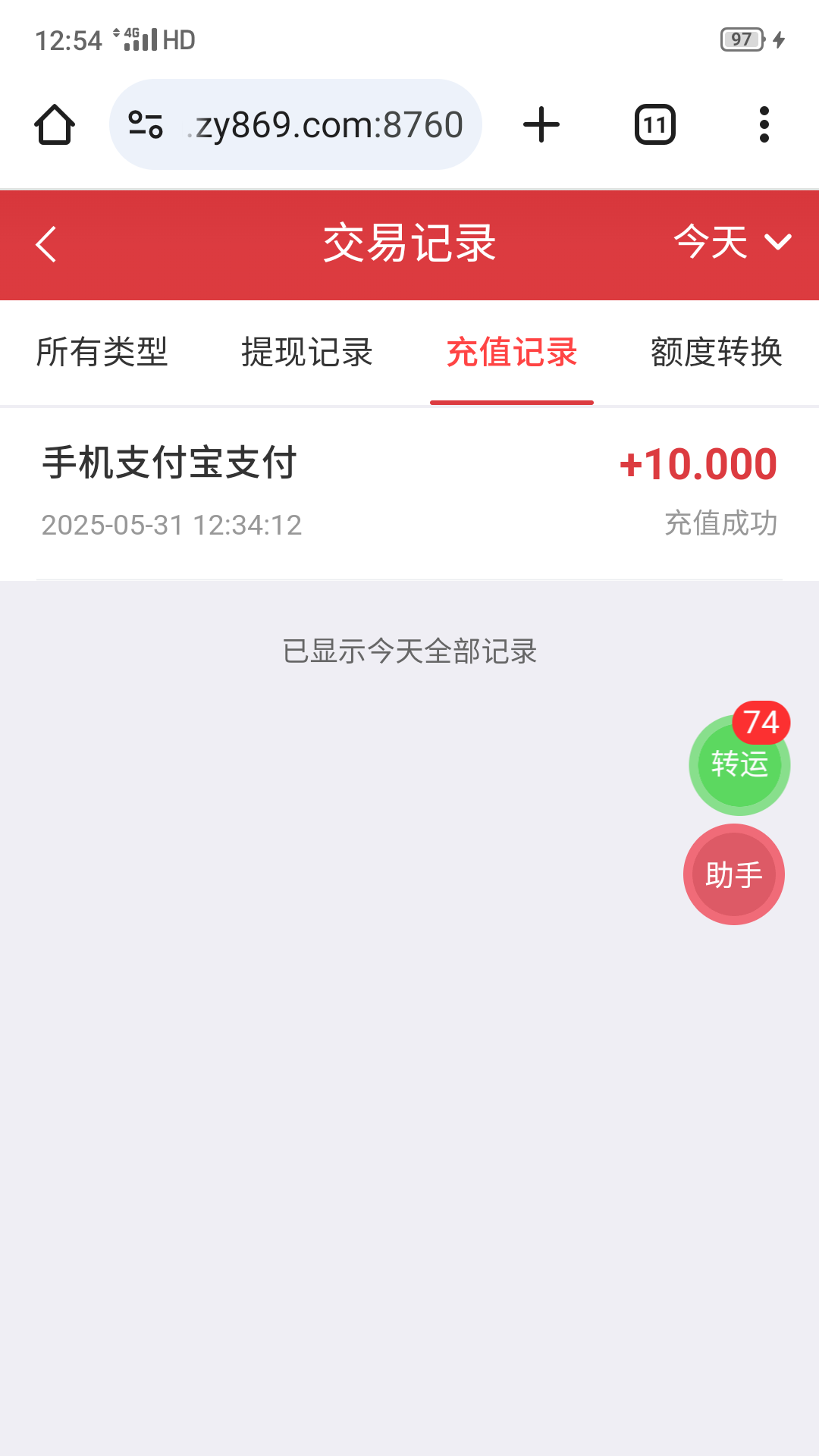Select the 充值记录 tab
The width and height of the screenshot is (819, 1456).
coord(512,353)
